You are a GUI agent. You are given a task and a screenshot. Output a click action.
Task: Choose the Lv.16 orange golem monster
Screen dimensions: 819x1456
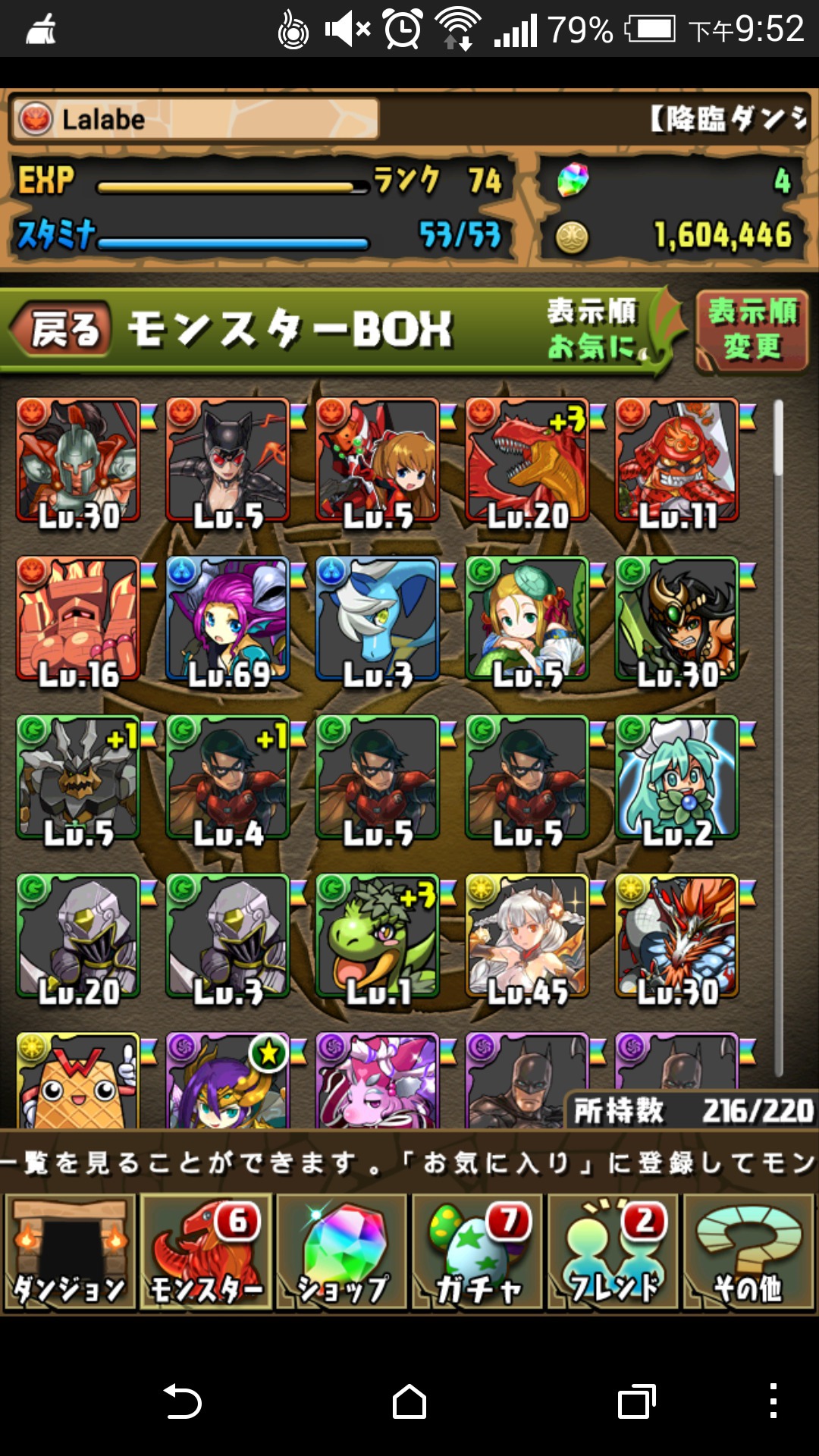click(78, 619)
